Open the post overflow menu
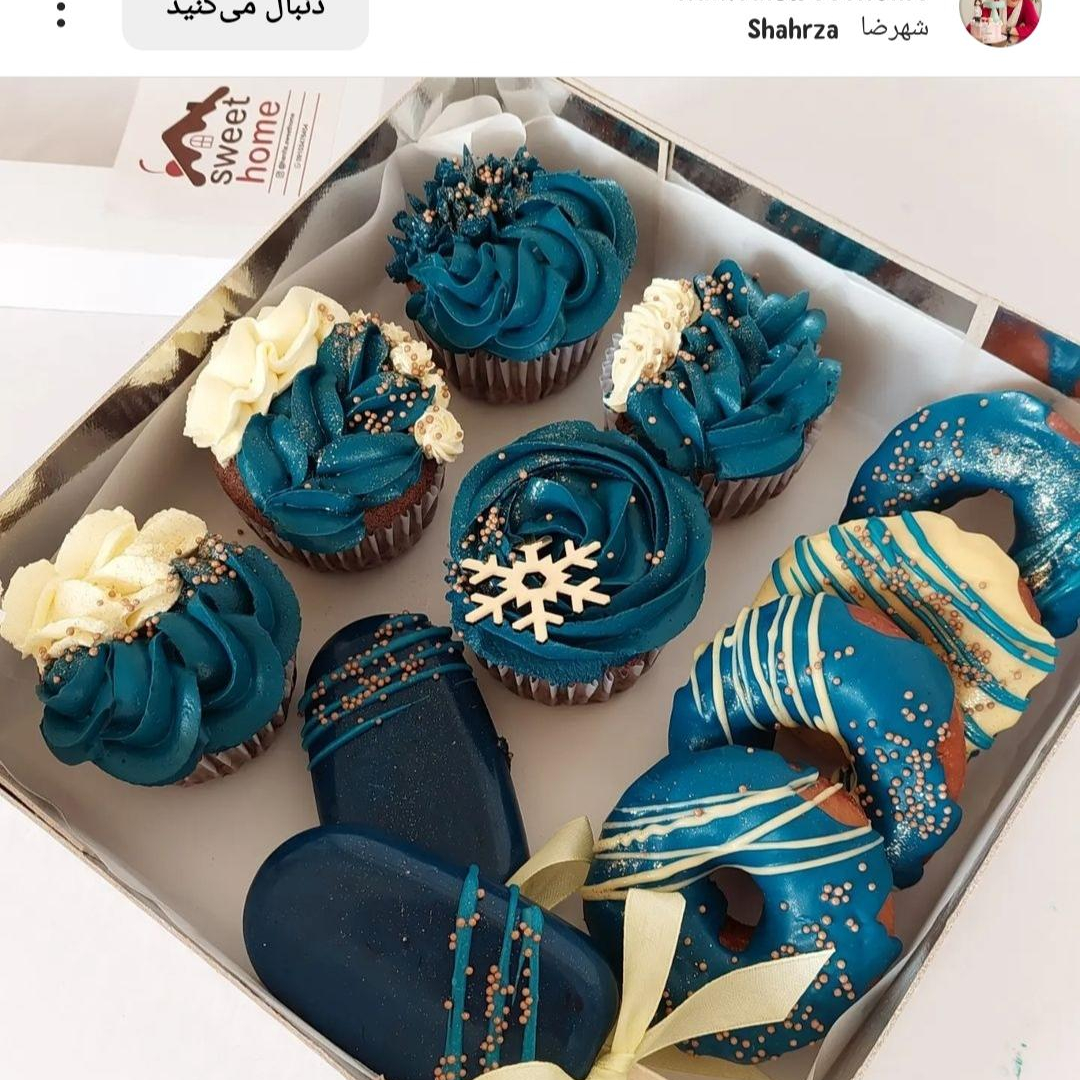 61,14
